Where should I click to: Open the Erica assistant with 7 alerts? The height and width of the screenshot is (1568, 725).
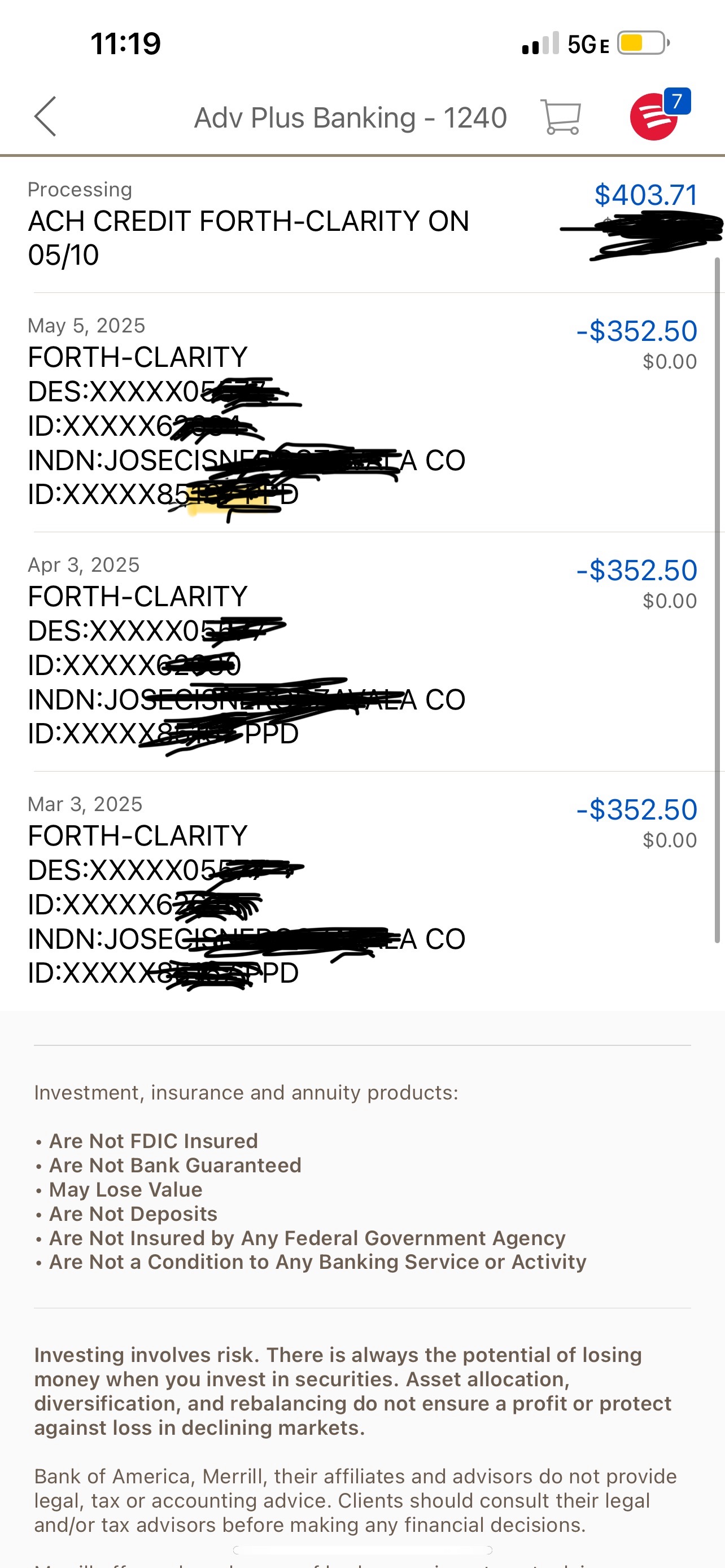click(x=655, y=117)
